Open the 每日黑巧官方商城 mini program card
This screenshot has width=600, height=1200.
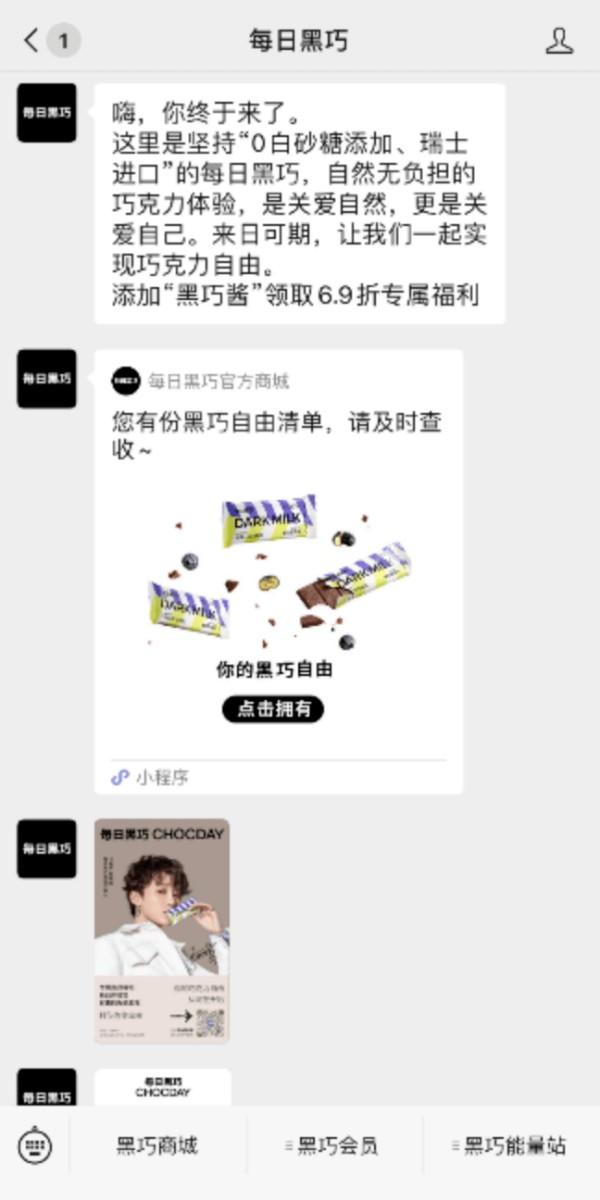[x=278, y=570]
